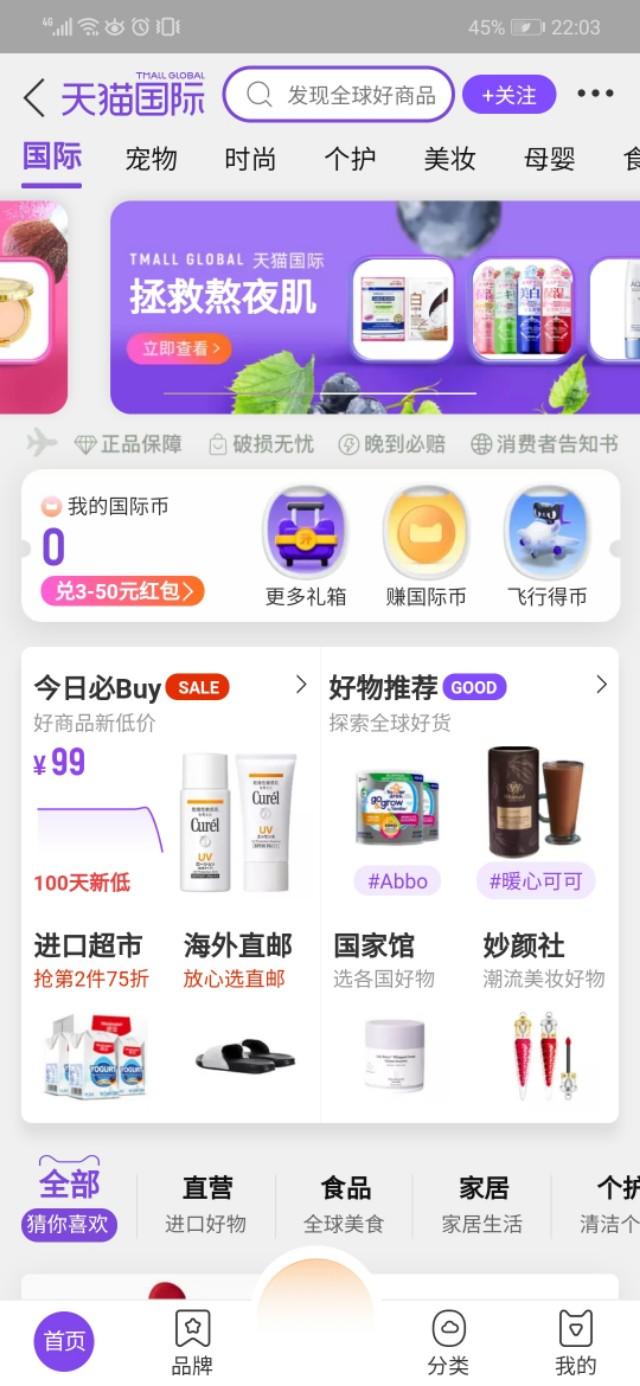Redeem the 兑3-50元红包 offer

click(x=122, y=591)
